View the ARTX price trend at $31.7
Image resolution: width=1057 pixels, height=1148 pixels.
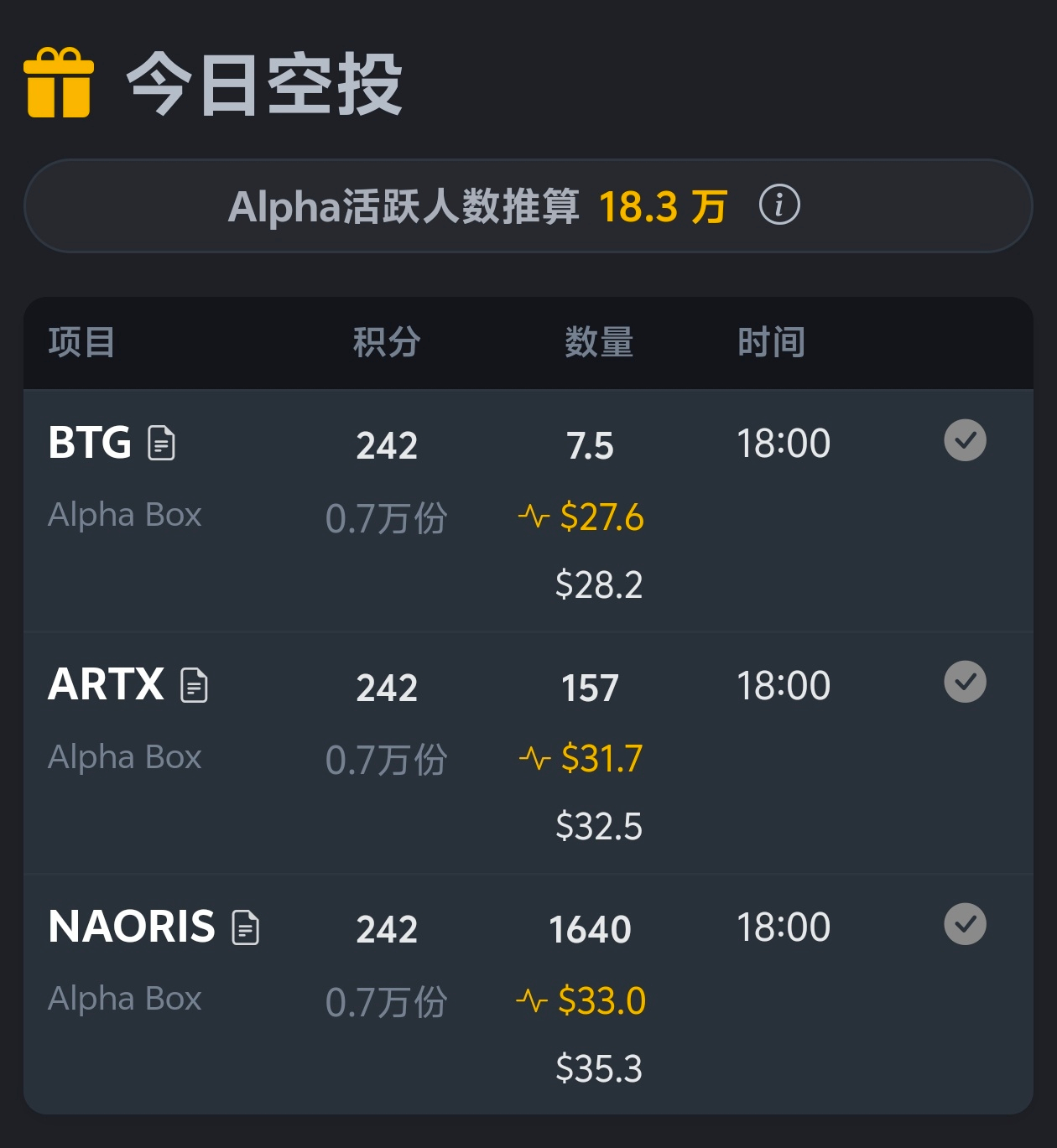tap(581, 759)
